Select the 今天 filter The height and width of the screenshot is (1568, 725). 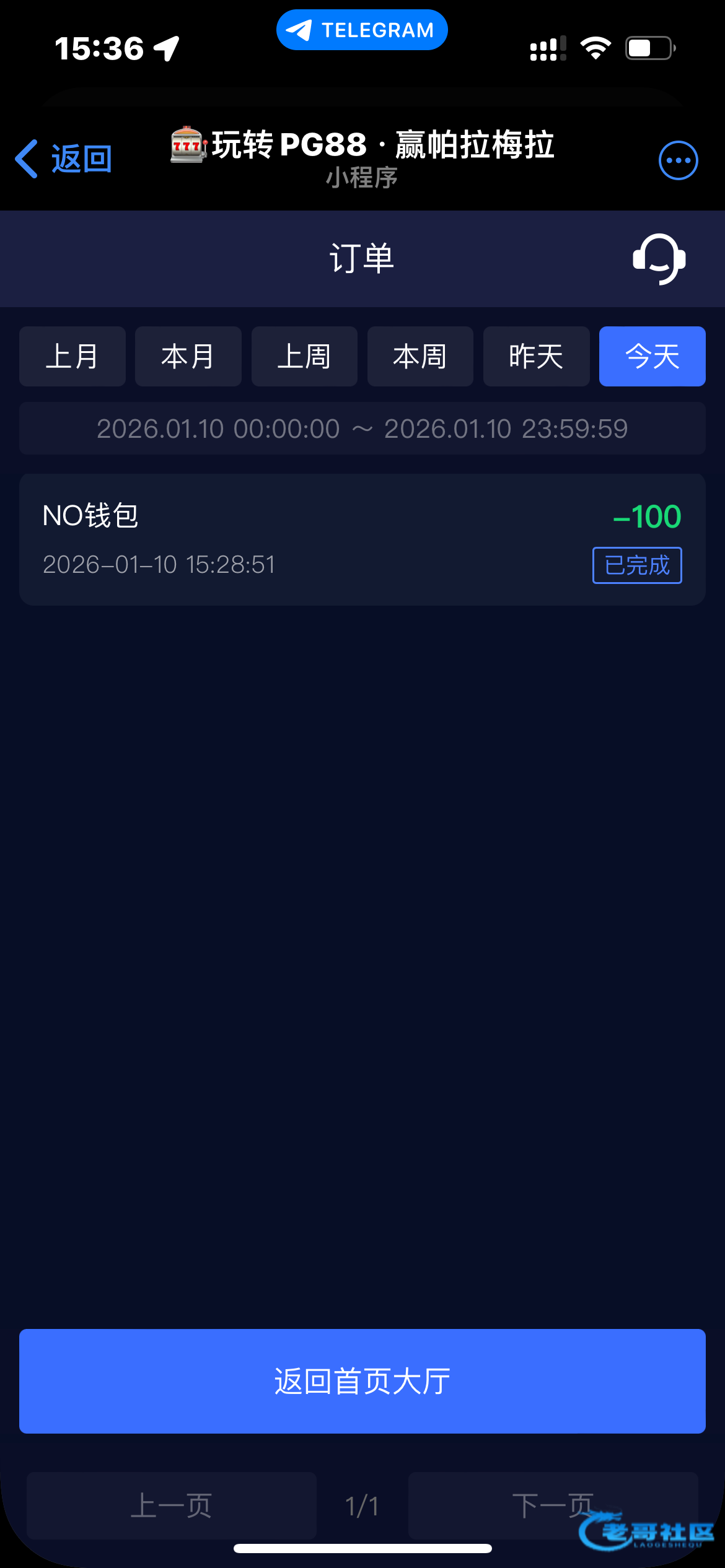click(652, 357)
